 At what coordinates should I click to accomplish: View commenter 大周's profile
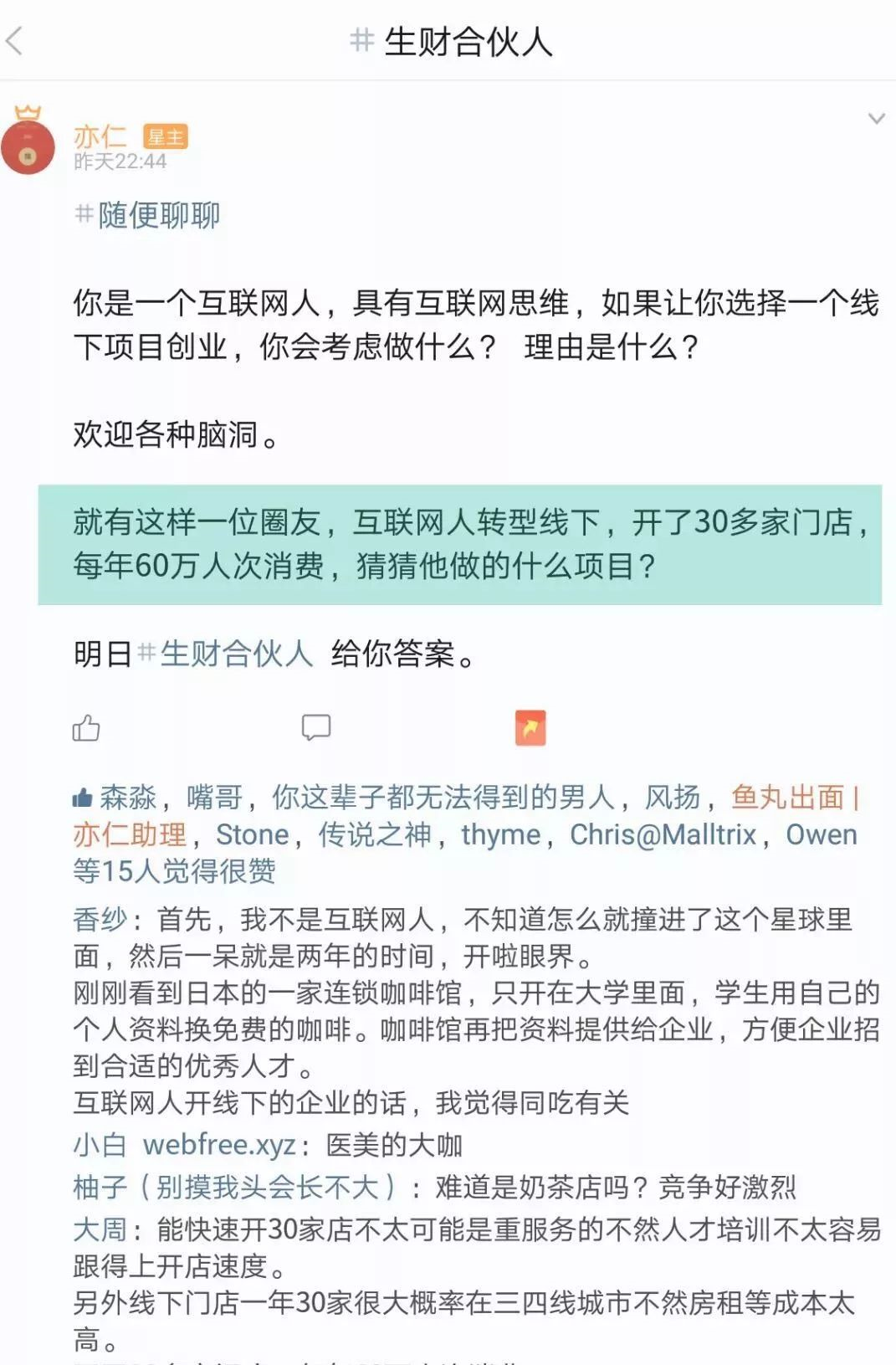[x=100, y=1229]
